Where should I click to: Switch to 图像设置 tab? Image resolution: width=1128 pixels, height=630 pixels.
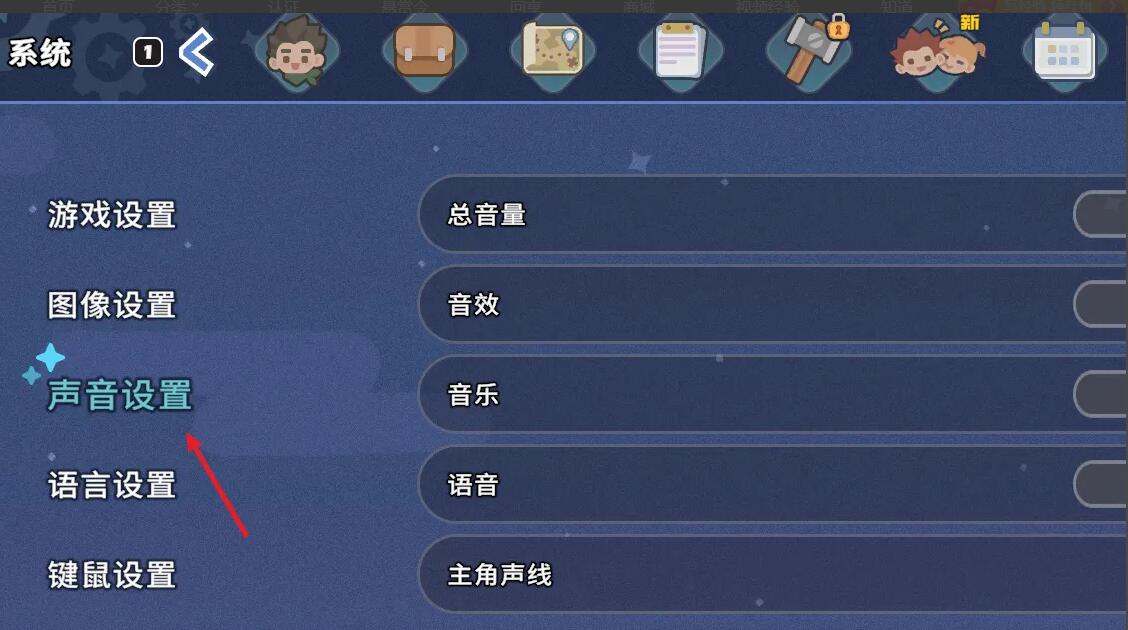(x=112, y=305)
